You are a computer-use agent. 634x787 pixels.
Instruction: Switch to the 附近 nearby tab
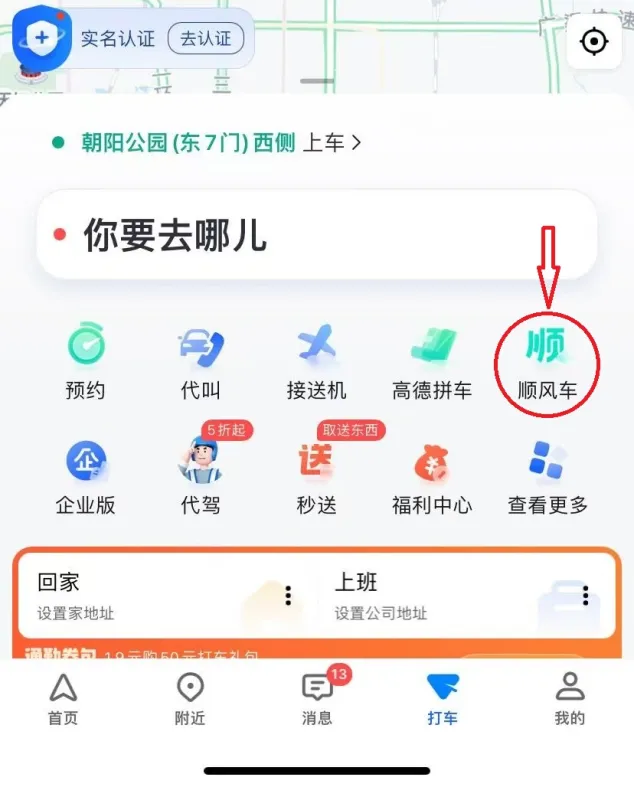click(190, 699)
